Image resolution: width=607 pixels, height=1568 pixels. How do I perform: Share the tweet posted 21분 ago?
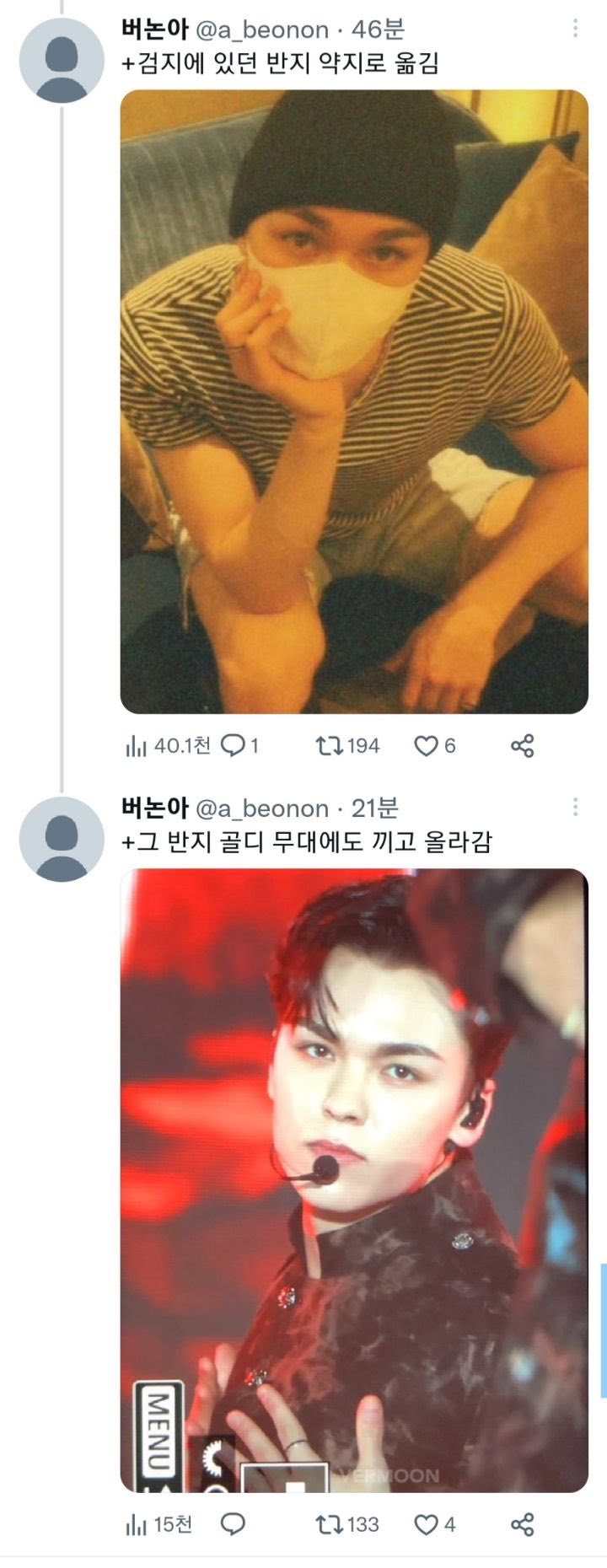(x=523, y=1524)
